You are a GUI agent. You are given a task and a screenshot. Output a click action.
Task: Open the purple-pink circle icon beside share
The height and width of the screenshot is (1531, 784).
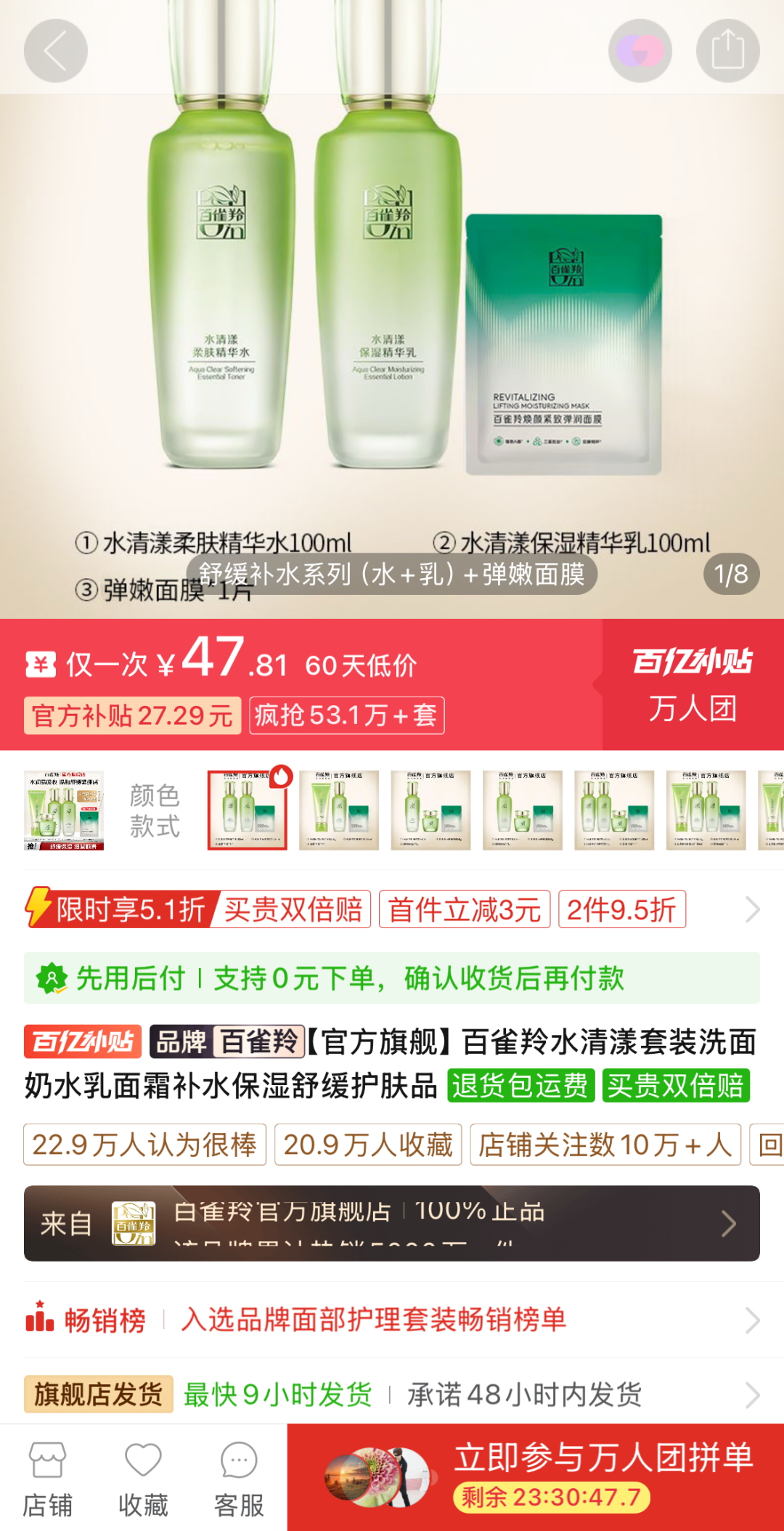pos(640,51)
